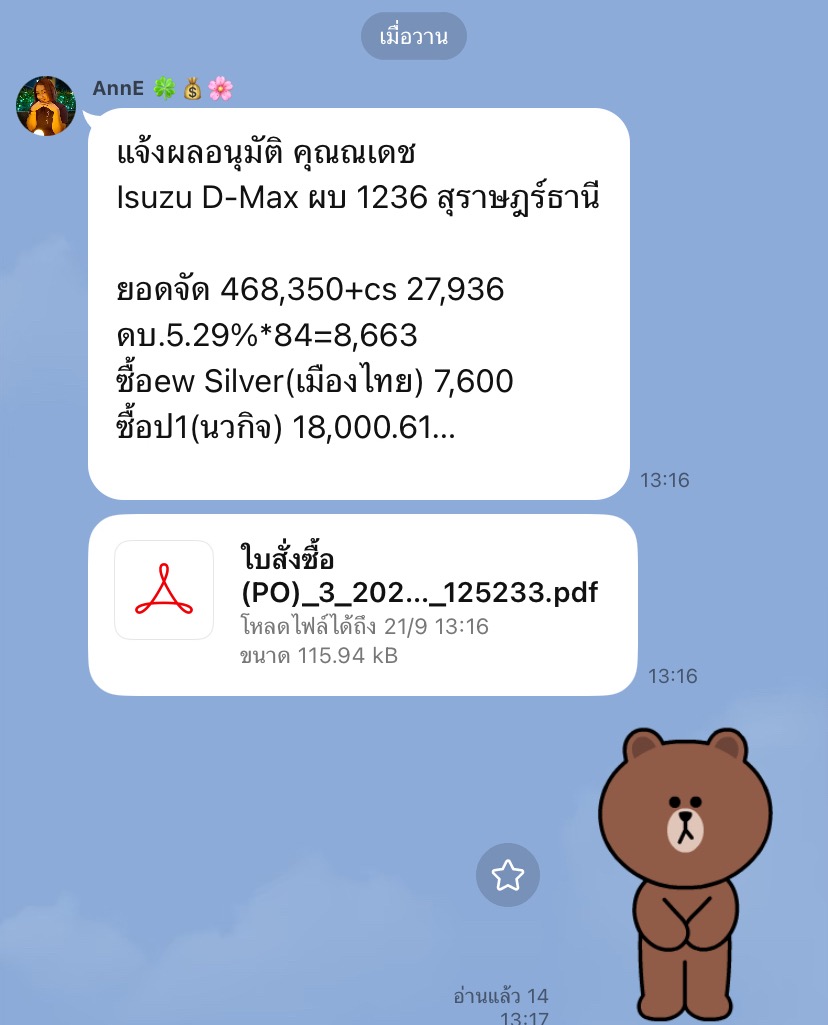The height and width of the screenshot is (1025, 828).
Task: Open the ใบสั่งซื้อ (PO) PDF file
Action: 362,604
